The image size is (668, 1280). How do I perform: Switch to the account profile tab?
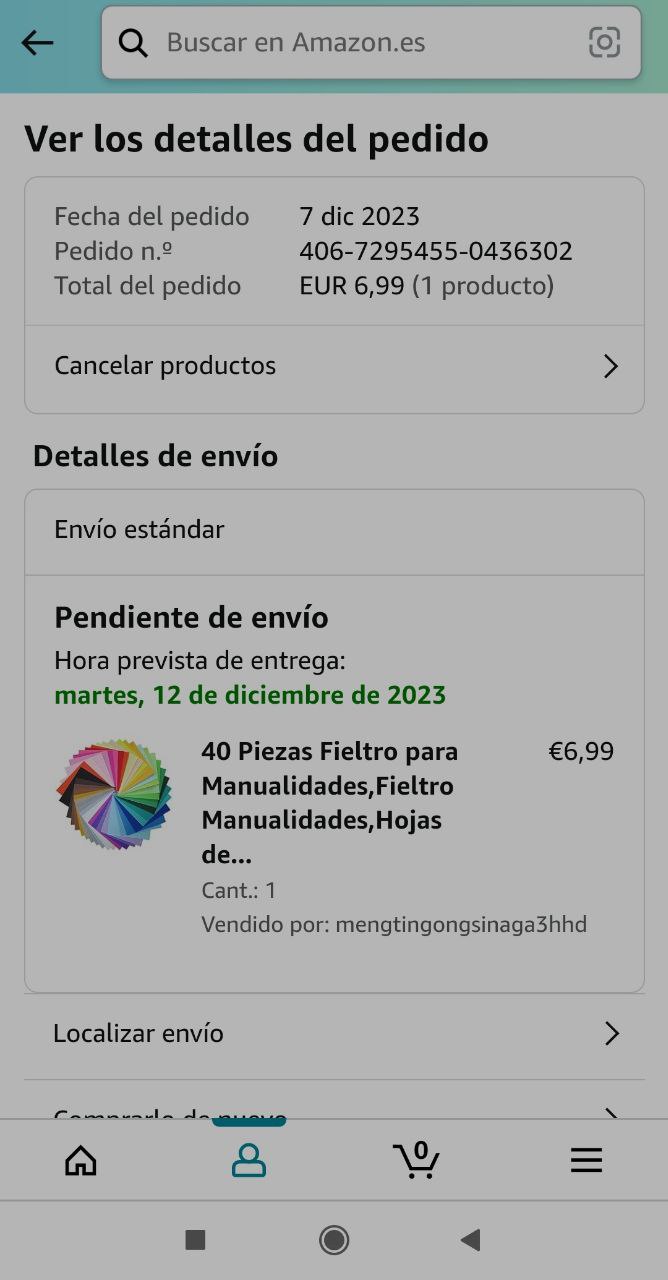(x=249, y=1160)
